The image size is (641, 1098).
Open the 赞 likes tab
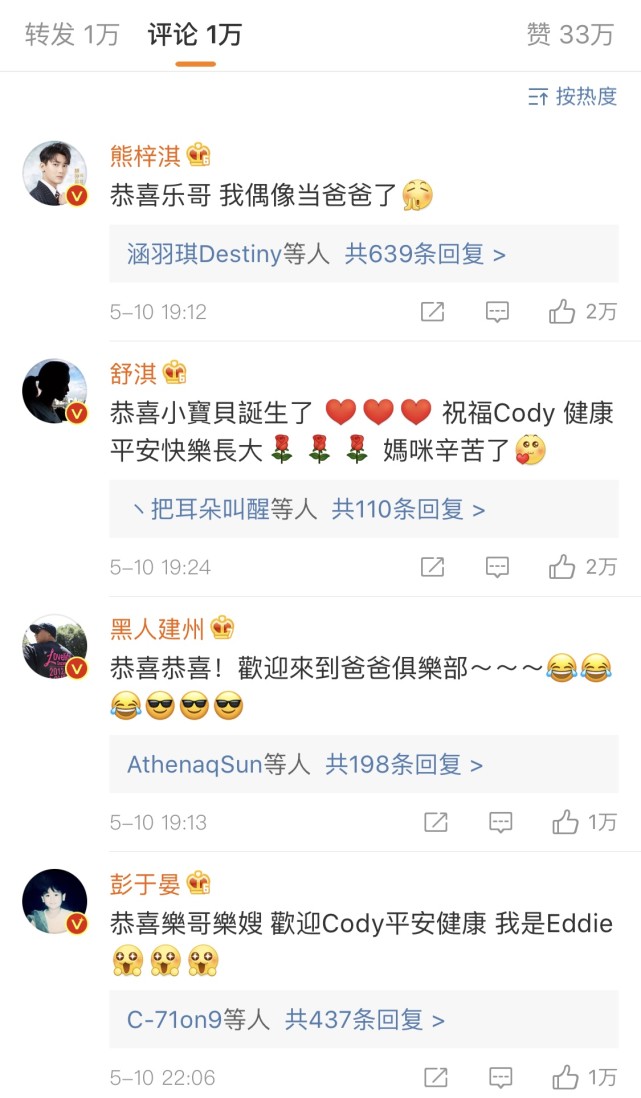click(x=570, y=34)
